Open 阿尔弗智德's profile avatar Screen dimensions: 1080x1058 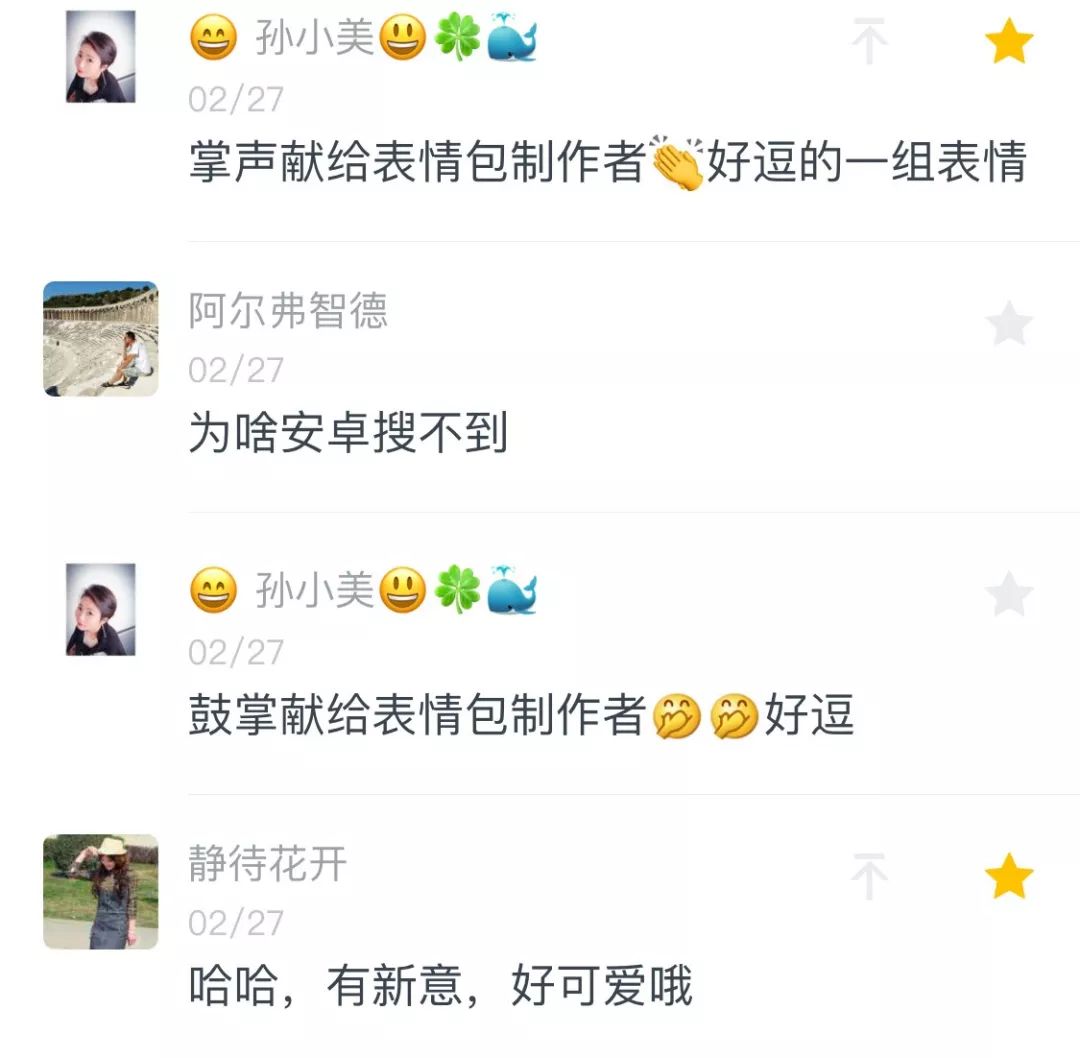(x=101, y=338)
